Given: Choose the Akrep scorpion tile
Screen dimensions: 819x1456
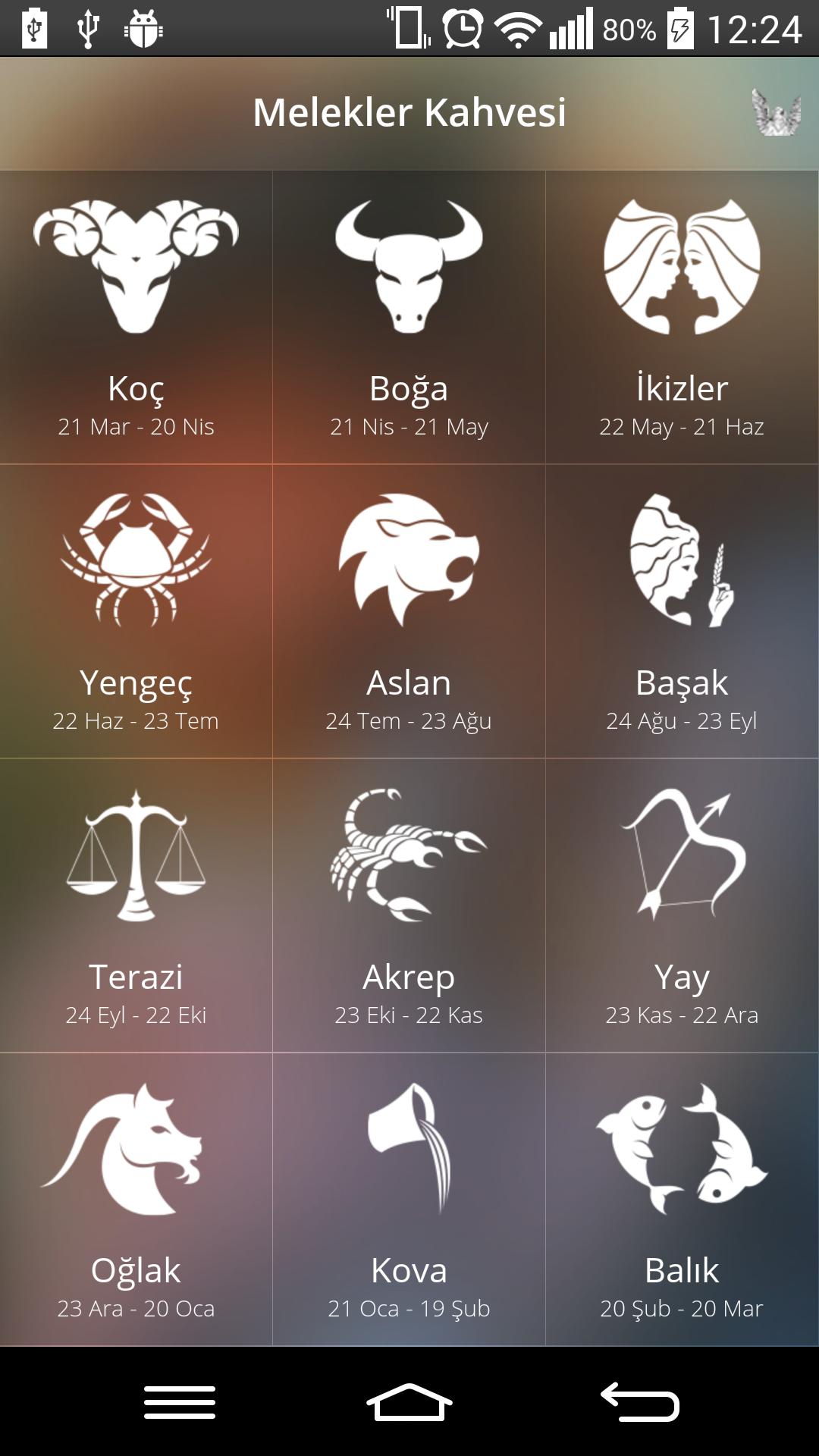Looking at the screenshot, I should coord(409,905).
